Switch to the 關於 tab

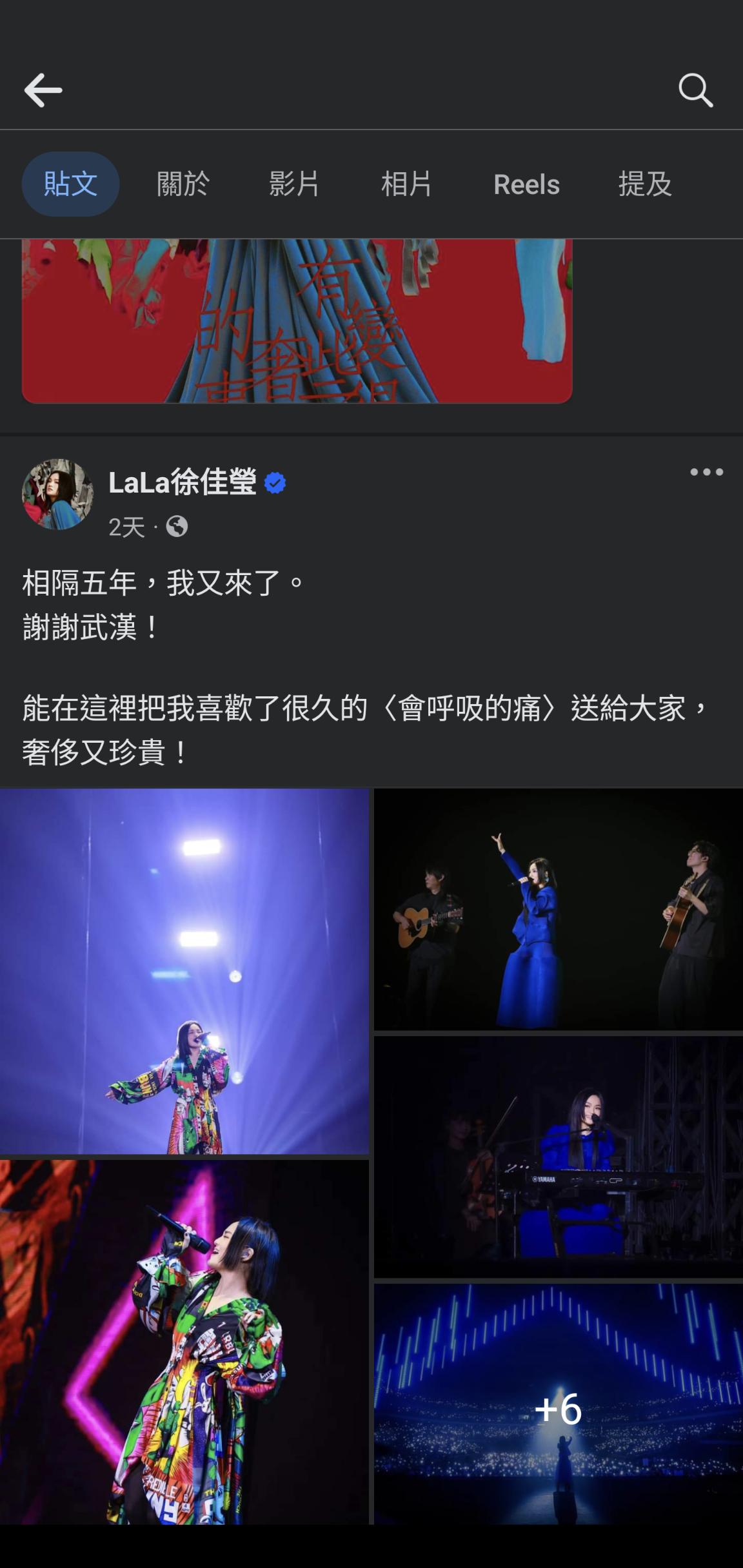pyautogui.click(x=183, y=184)
